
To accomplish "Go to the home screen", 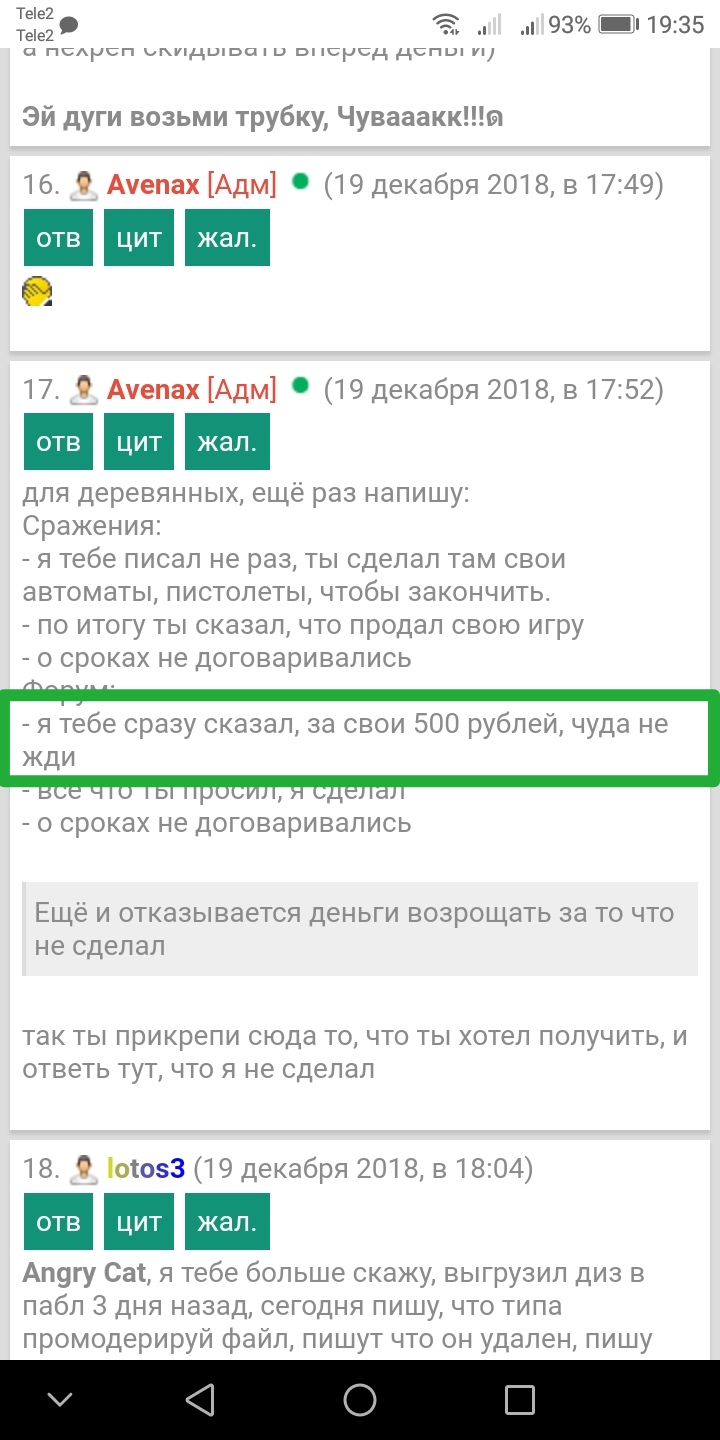I will (360, 1398).
